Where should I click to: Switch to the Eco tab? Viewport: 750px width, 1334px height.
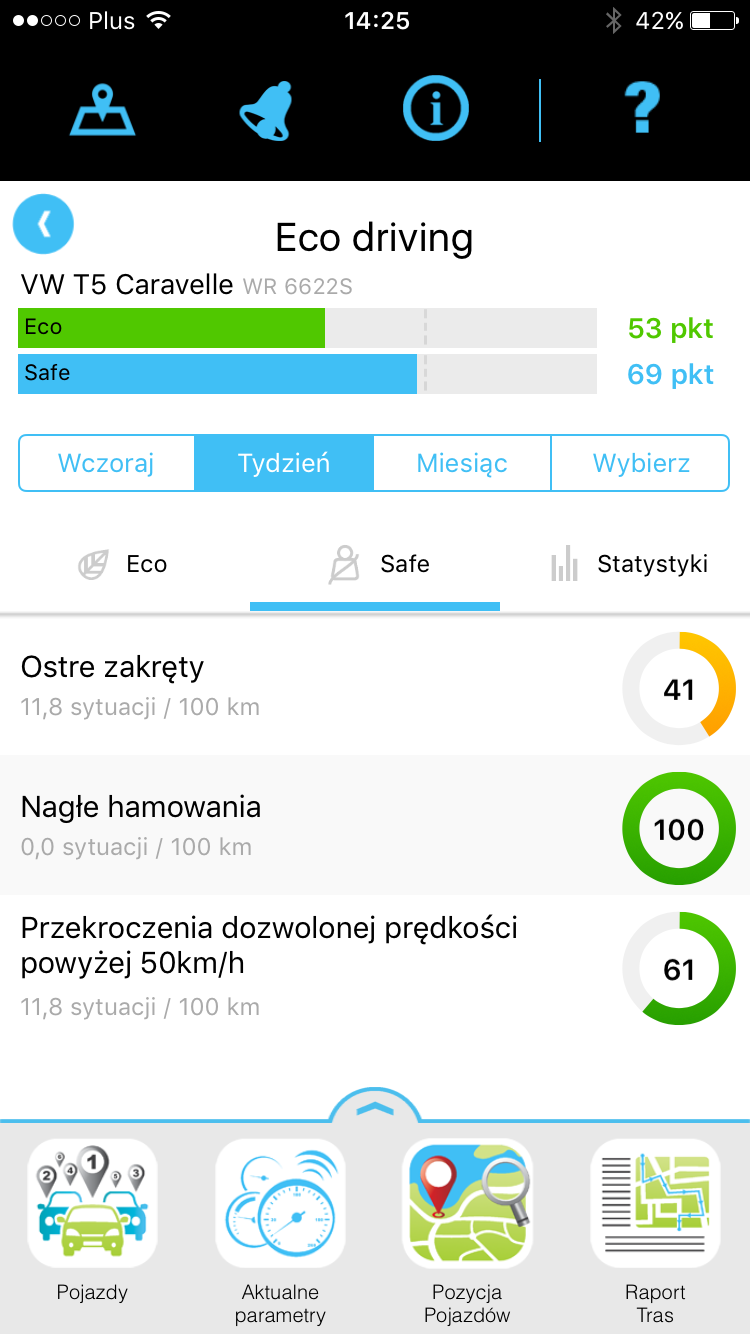coord(124,564)
